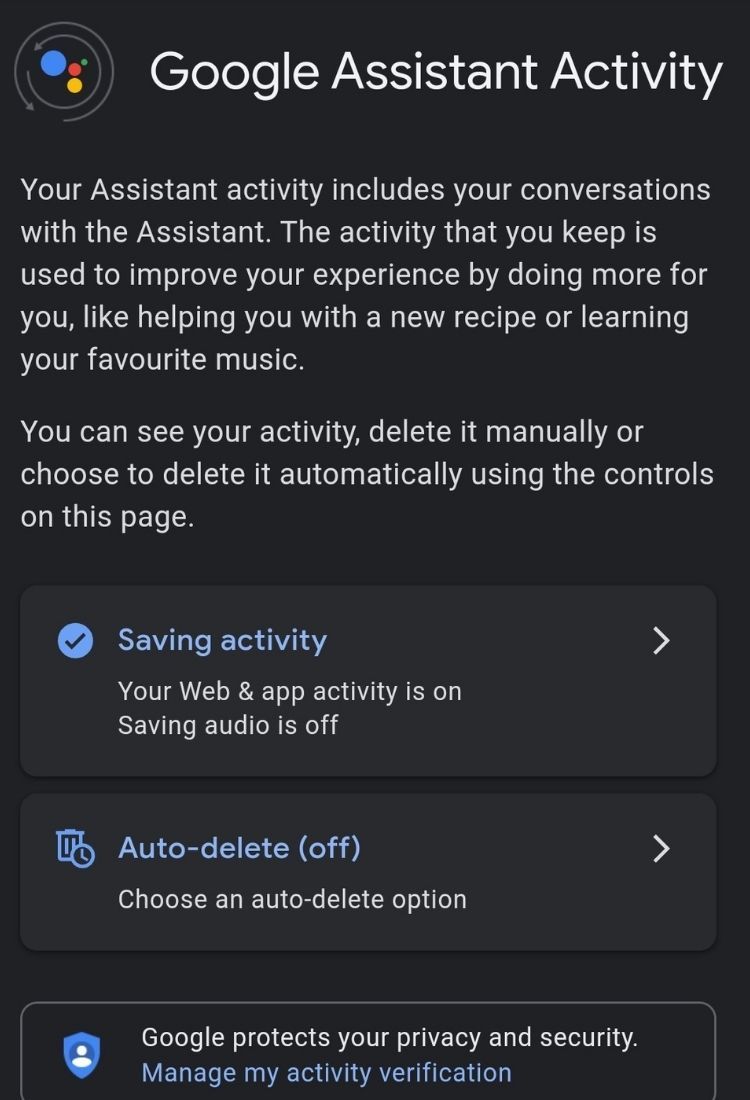Image resolution: width=750 pixels, height=1100 pixels.
Task: Click the person symbol inside the shield icon
Action: tap(82, 1052)
